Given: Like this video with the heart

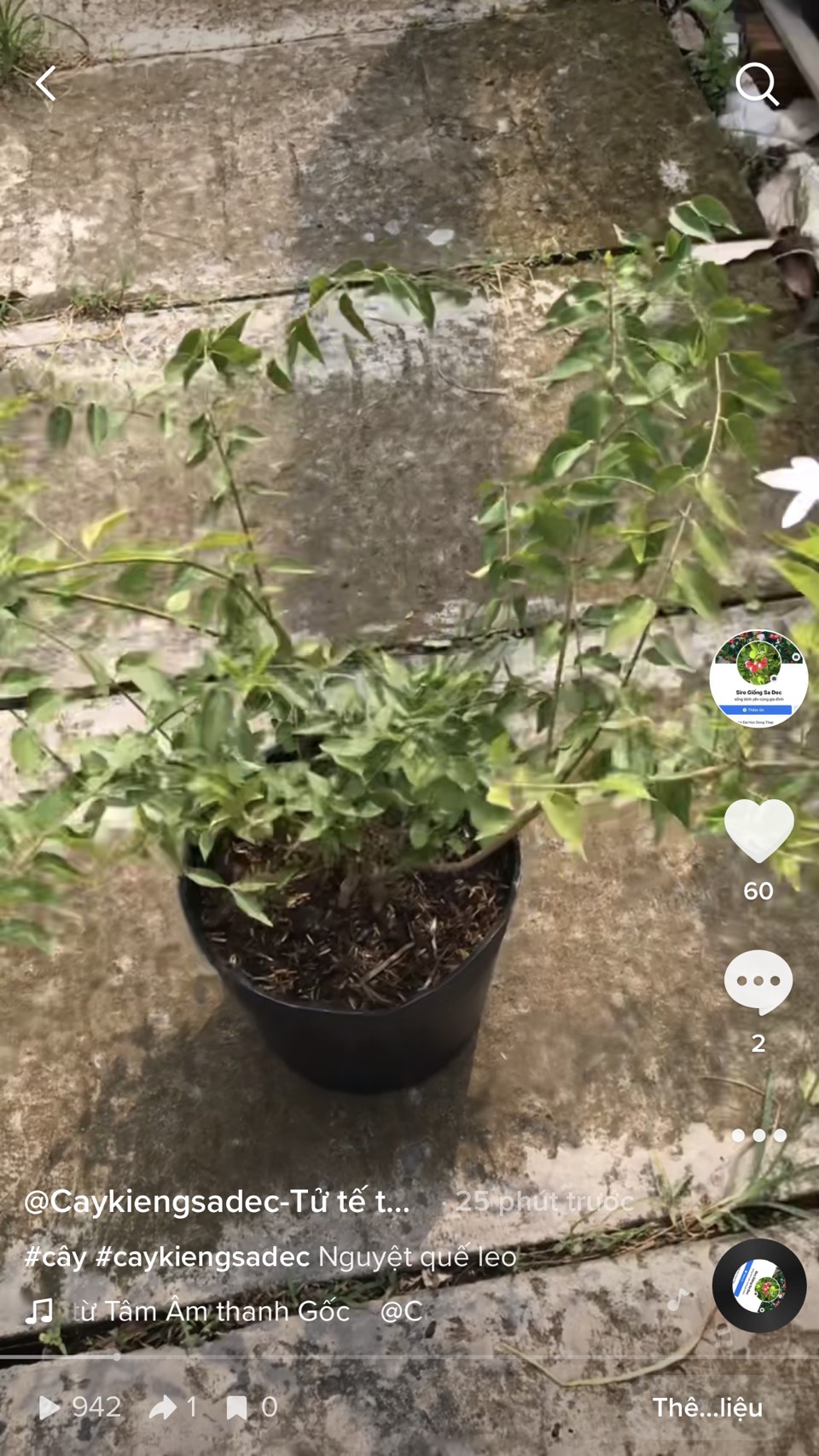Looking at the screenshot, I should coord(758,830).
